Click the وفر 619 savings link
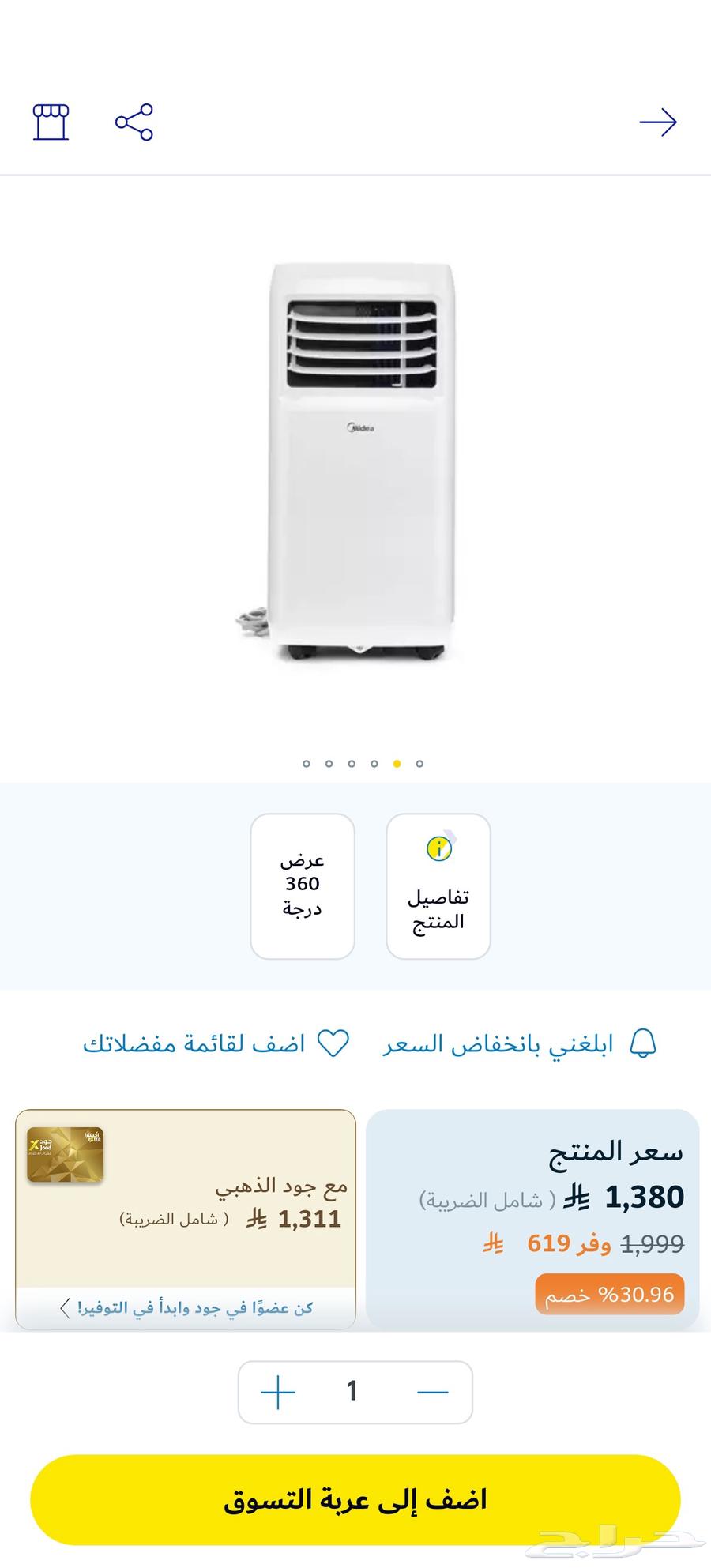711x1568 pixels. tap(553, 1242)
